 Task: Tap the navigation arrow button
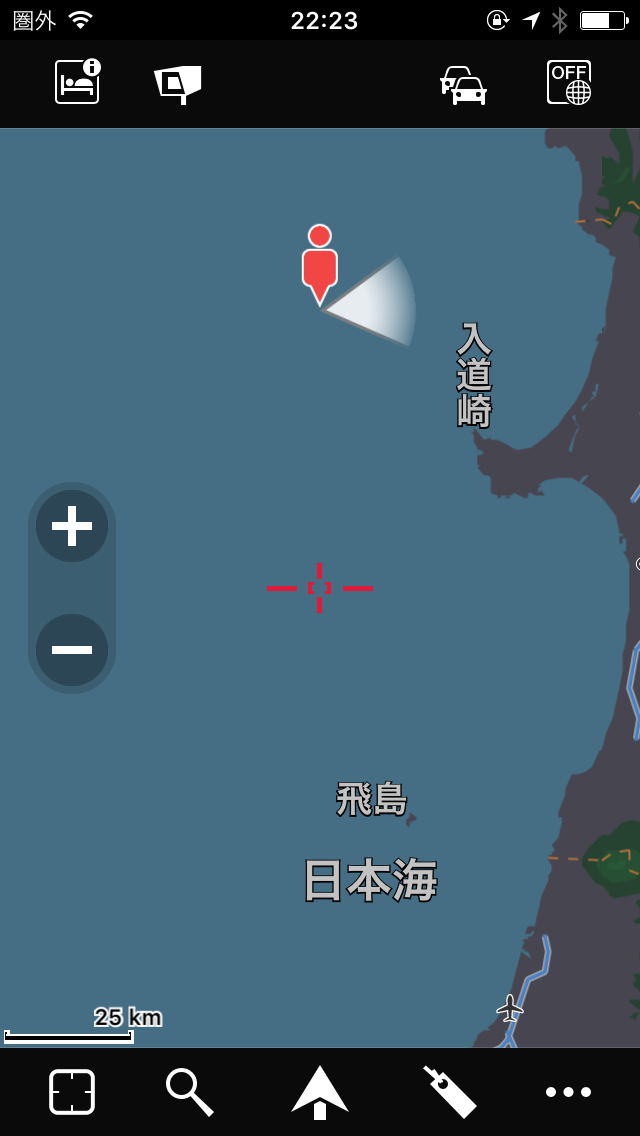pos(320,1091)
